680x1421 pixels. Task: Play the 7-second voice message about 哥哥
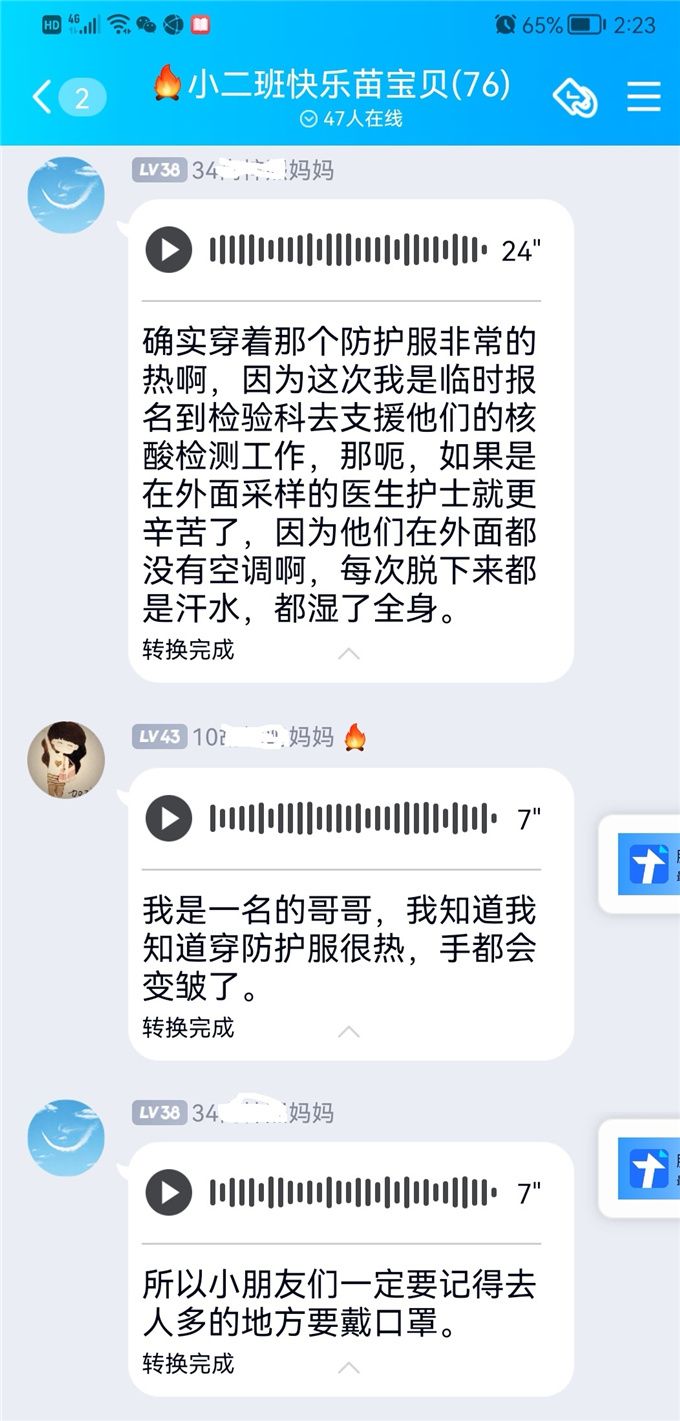point(169,819)
